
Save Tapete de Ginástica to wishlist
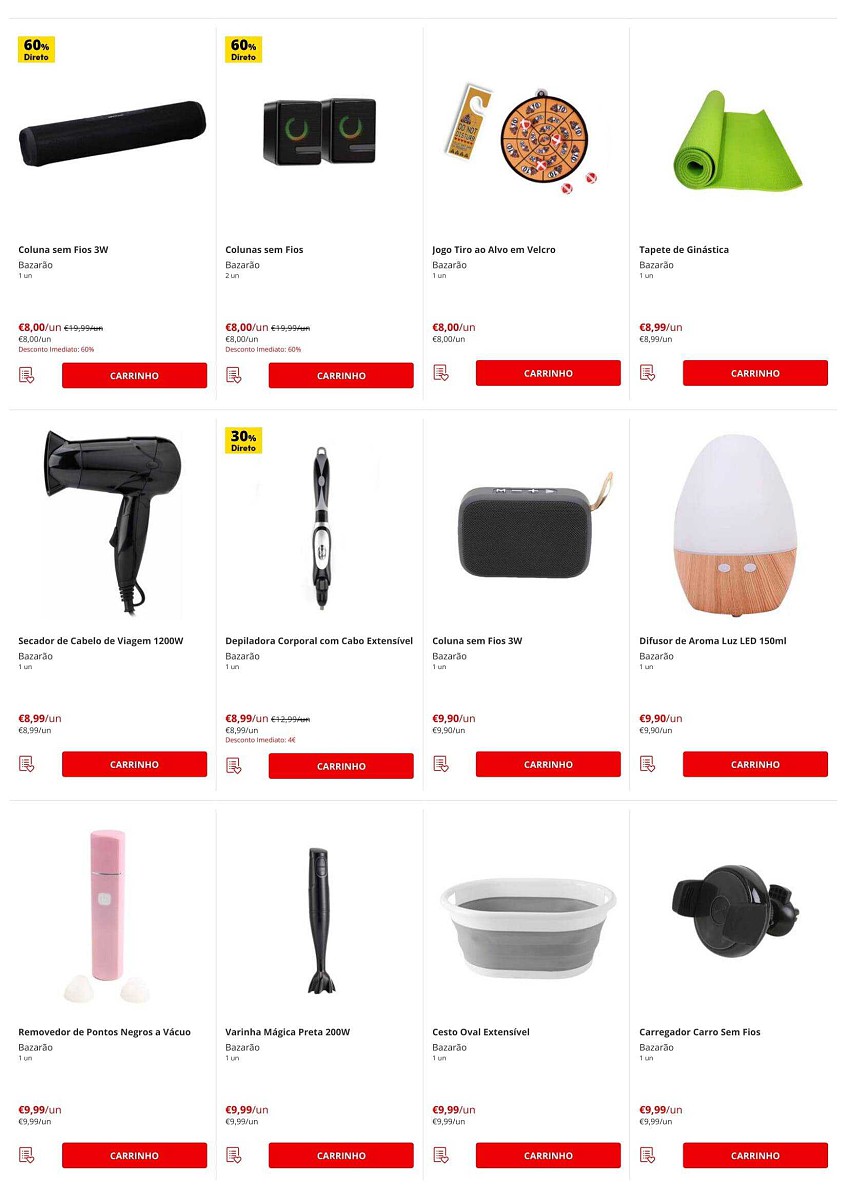tap(647, 373)
